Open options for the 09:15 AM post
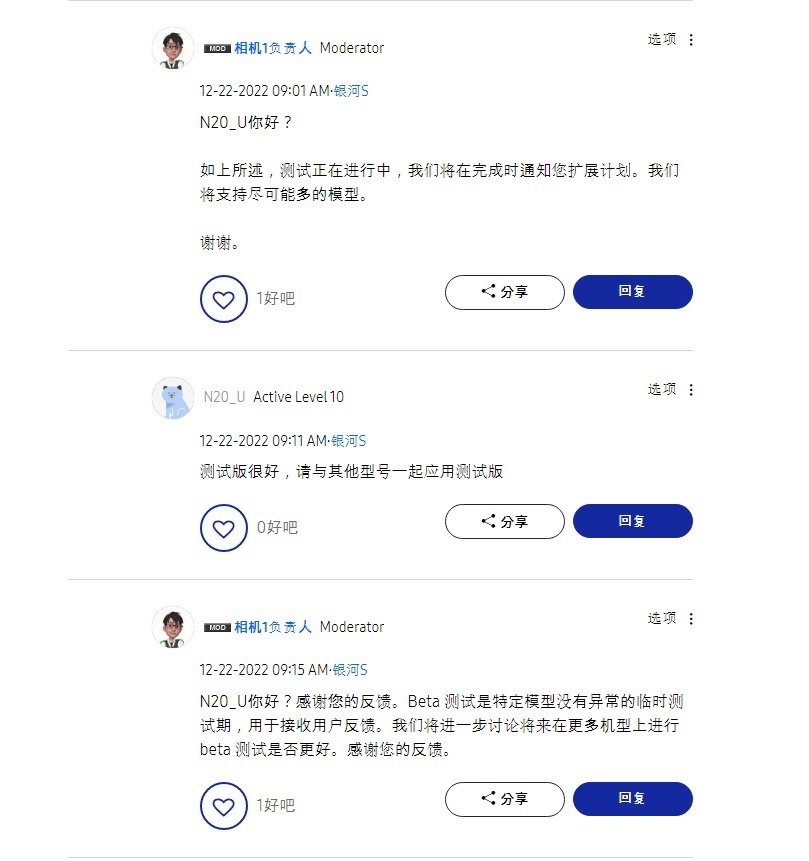 point(670,619)
